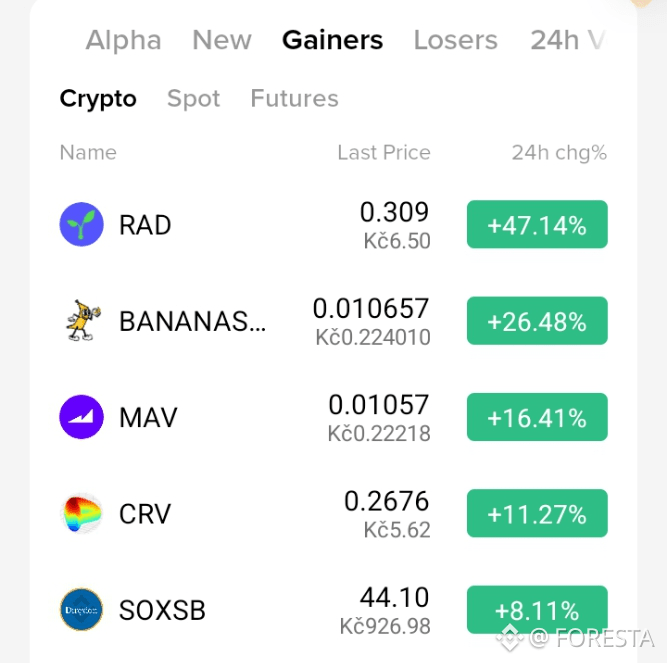The image size is (667, 663).
Task: Tap the +47.14% change badge for RAD
Action: (537, 225)
